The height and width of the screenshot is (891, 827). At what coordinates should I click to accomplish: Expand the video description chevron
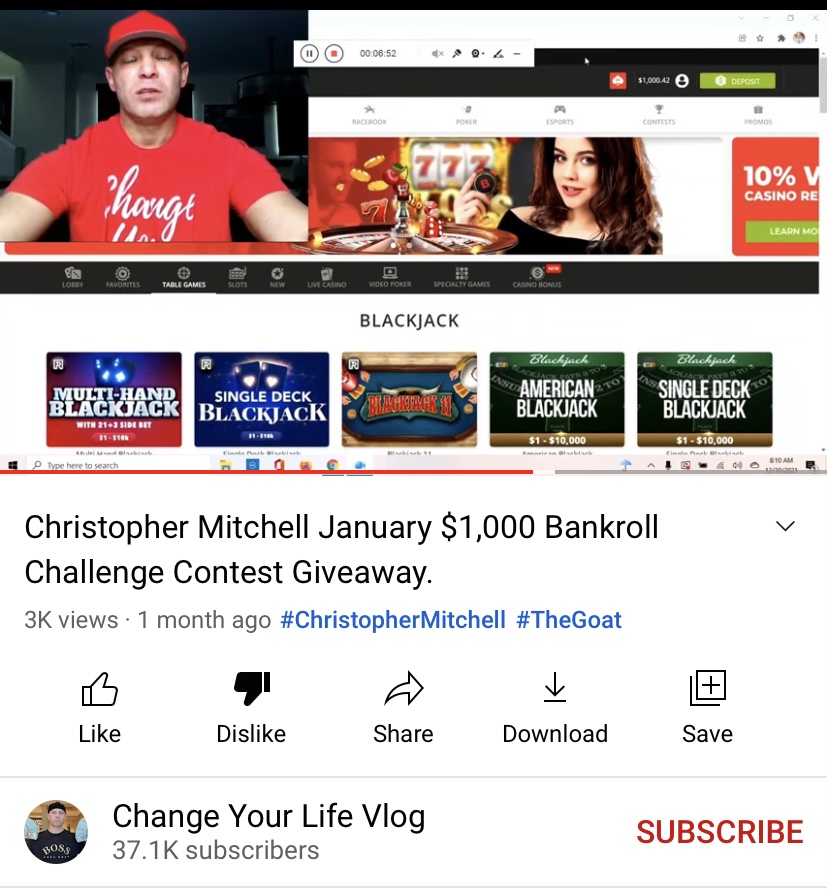tap(785, 527)
